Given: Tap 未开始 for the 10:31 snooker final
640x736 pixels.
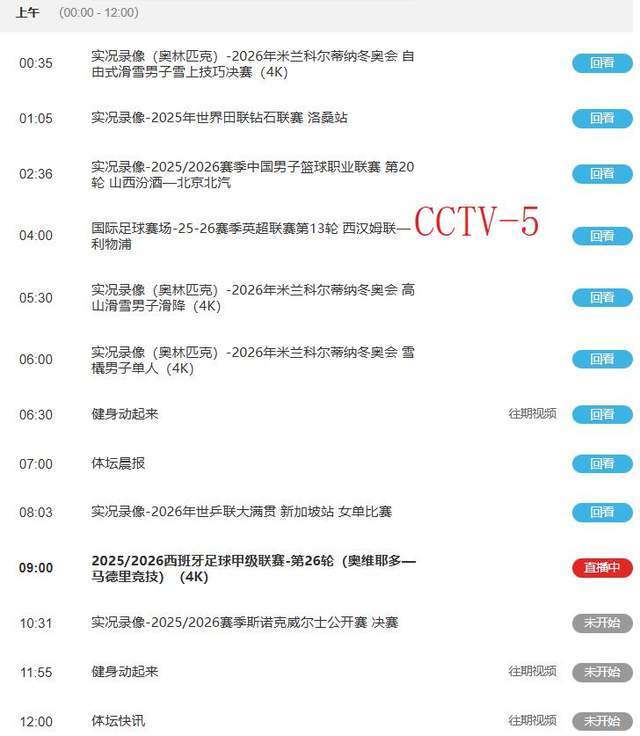Looking at the screenshot, I should 602,623.
